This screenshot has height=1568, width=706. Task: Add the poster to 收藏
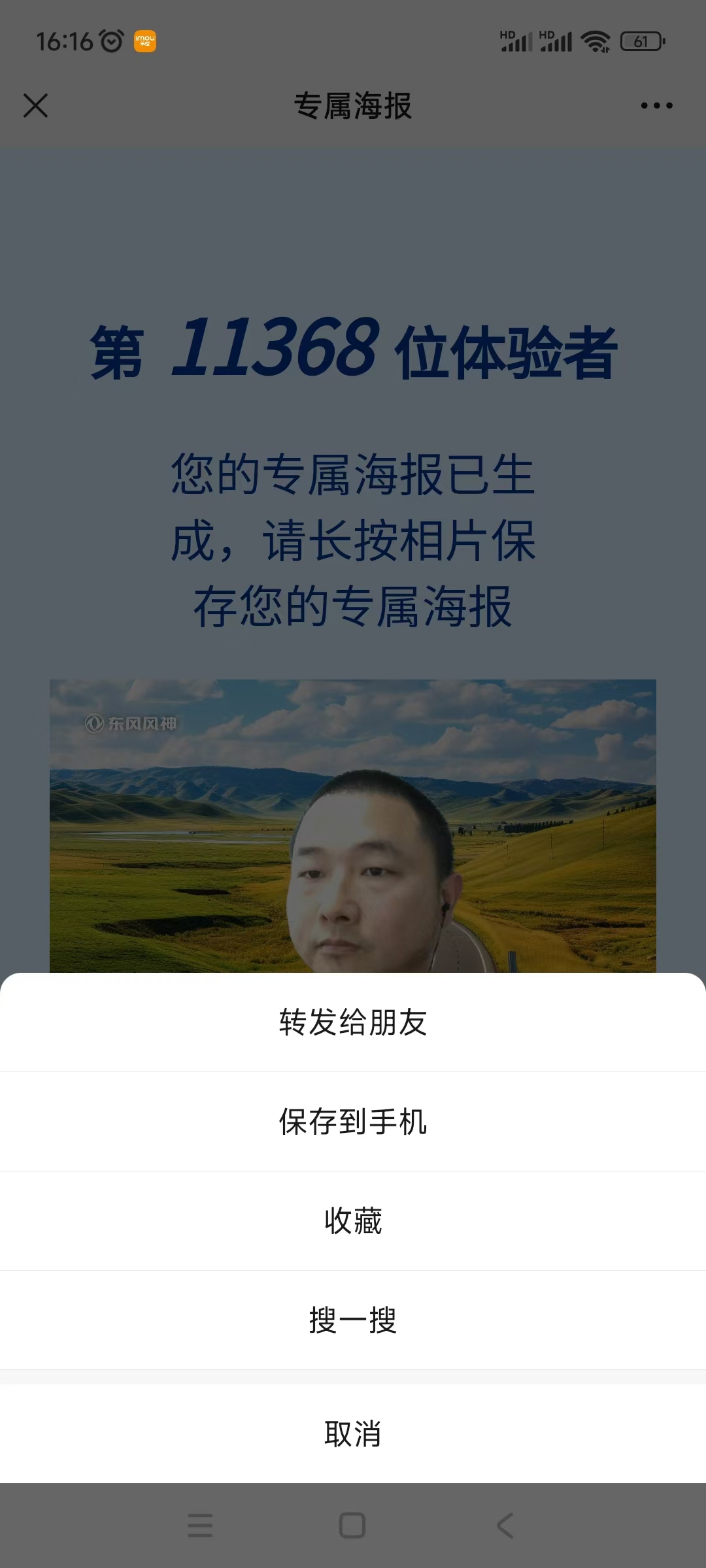click(x=353, y=1221)
